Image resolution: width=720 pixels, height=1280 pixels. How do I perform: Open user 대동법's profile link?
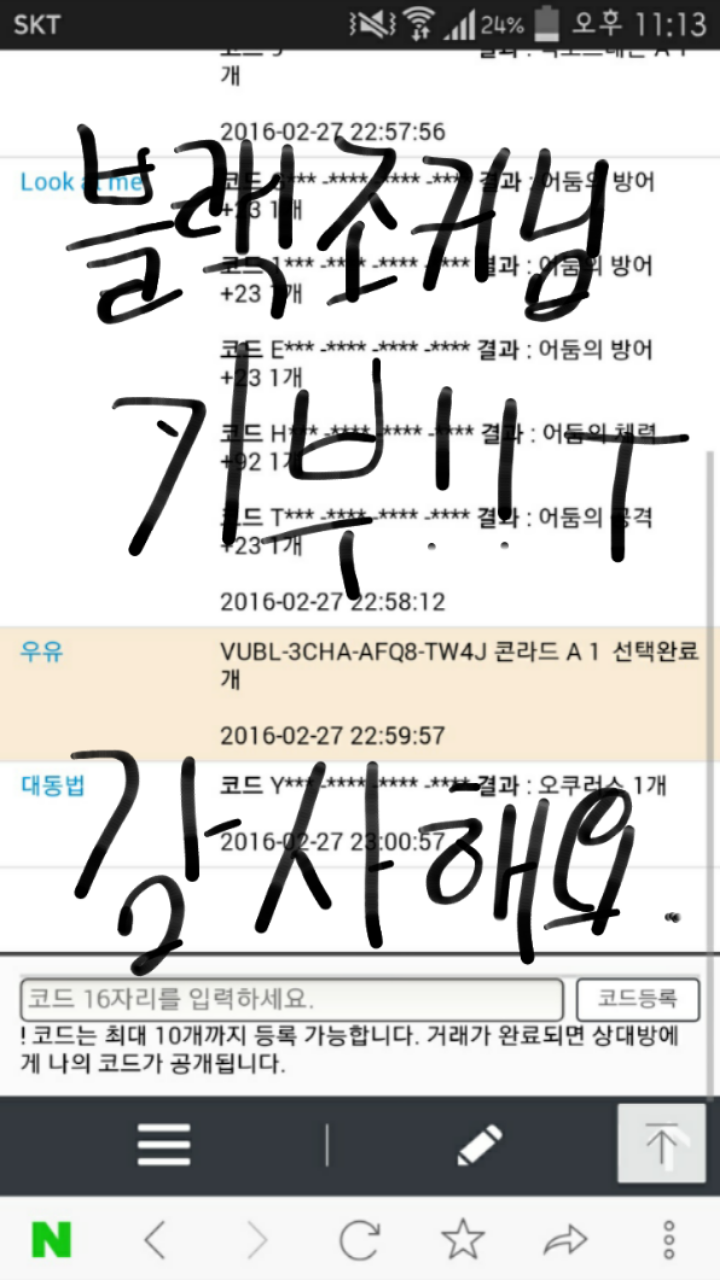tap(53, 785)
